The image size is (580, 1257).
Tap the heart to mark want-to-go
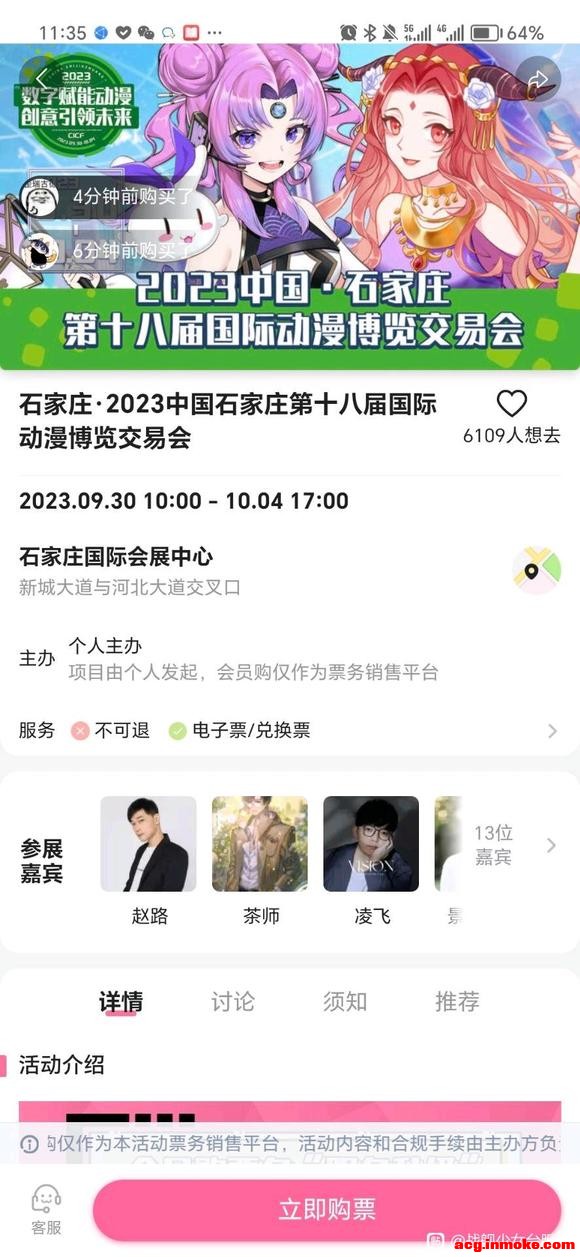pos(512,404)
